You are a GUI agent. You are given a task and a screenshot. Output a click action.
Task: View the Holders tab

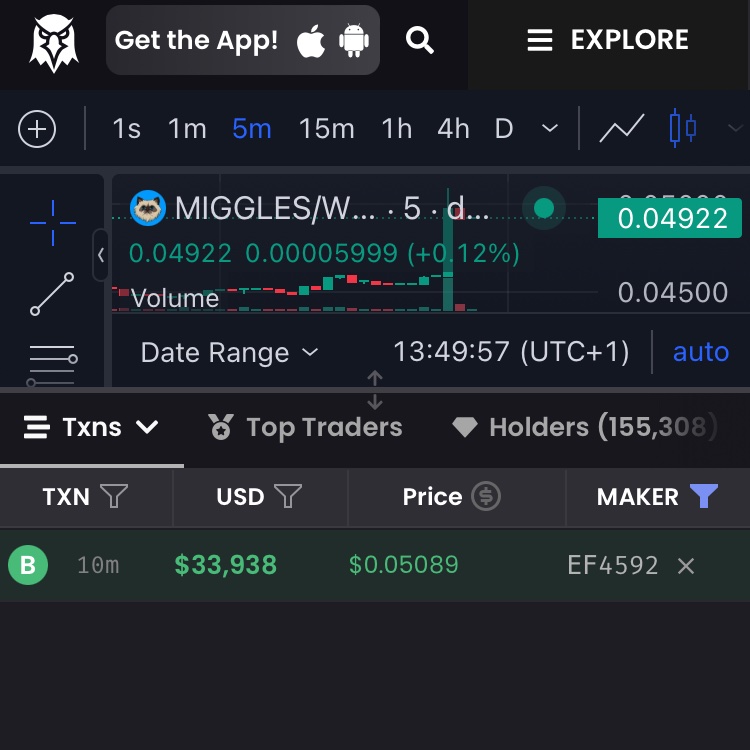(x=585, y=428)
